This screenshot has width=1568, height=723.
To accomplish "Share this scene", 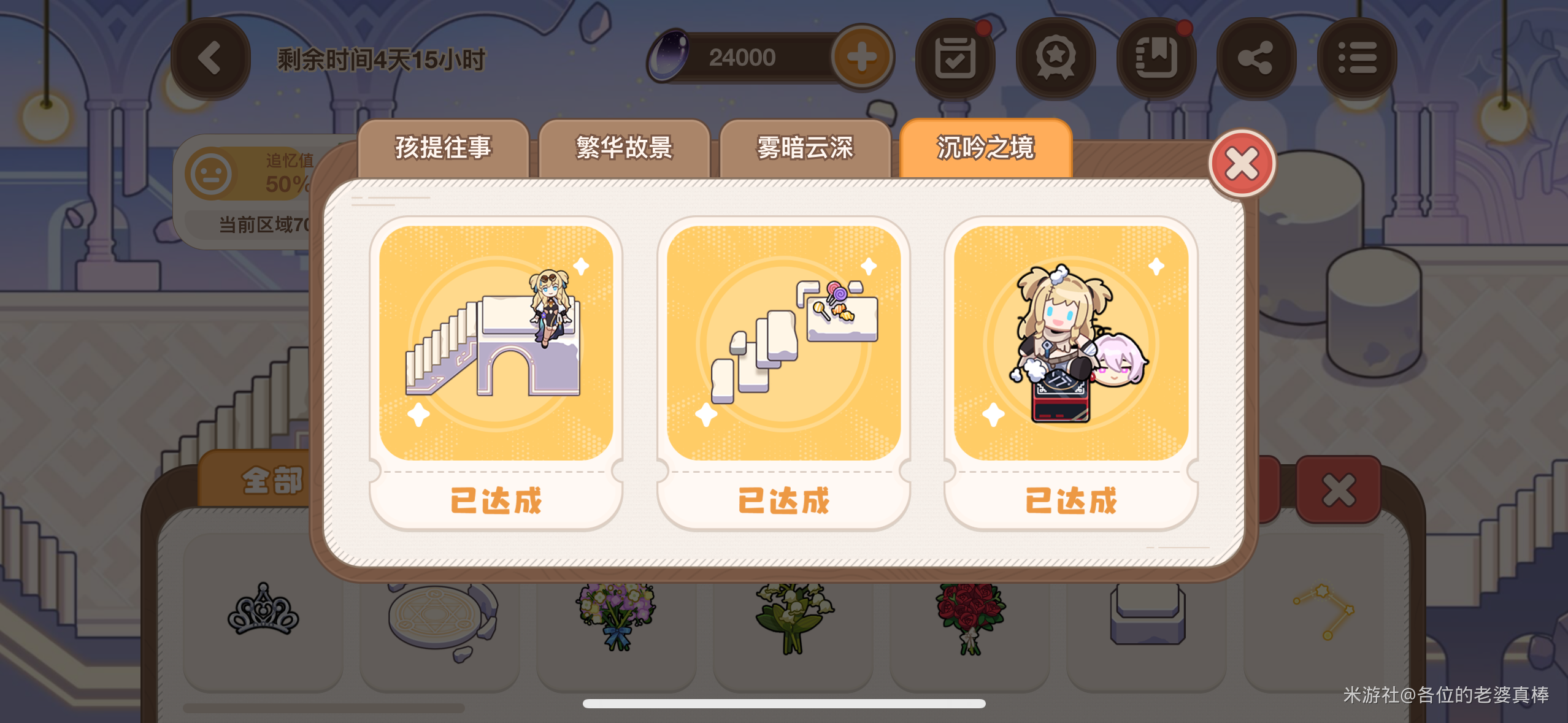I will click(1256, 59).
